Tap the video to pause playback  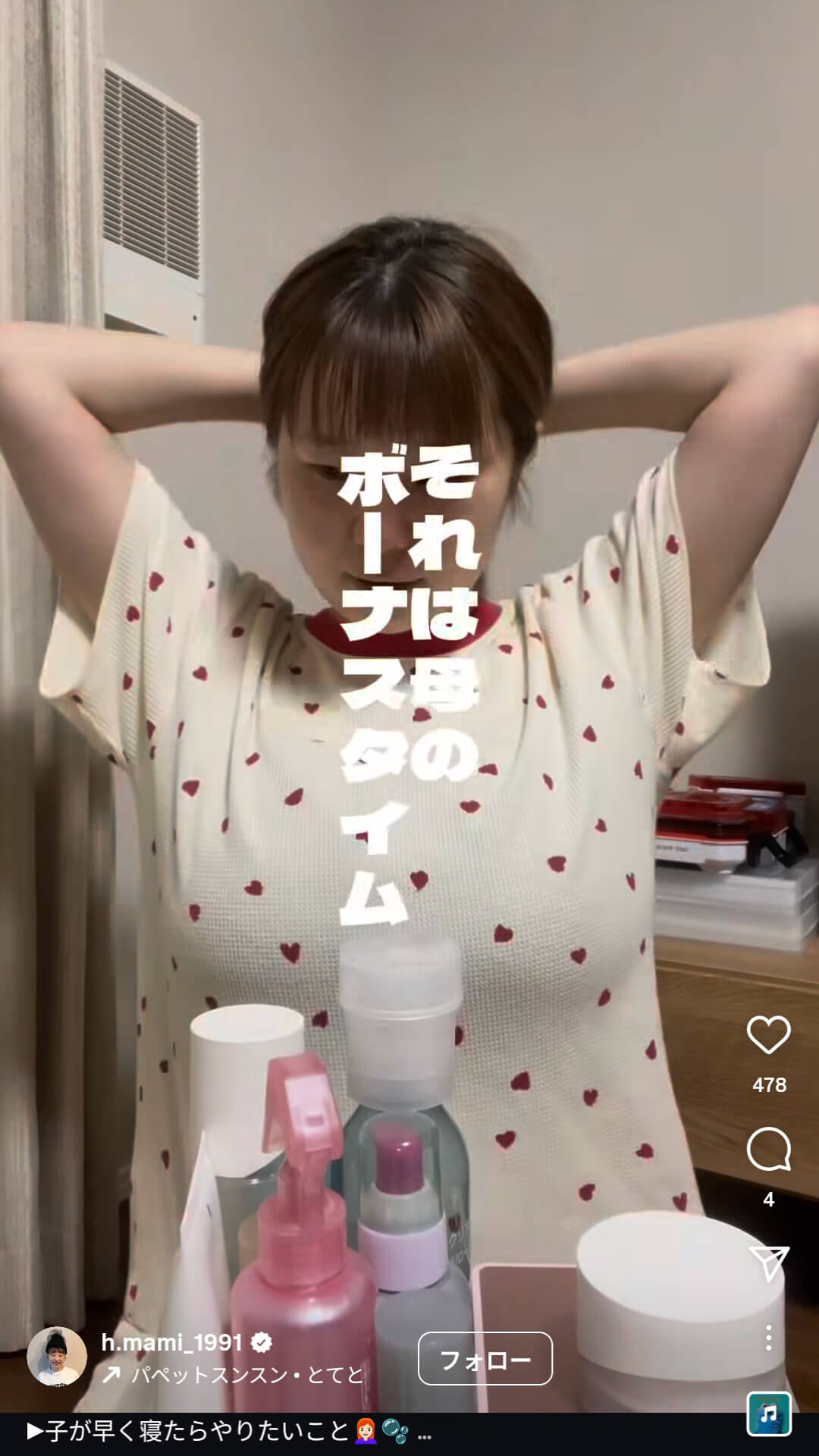point(409,682)
